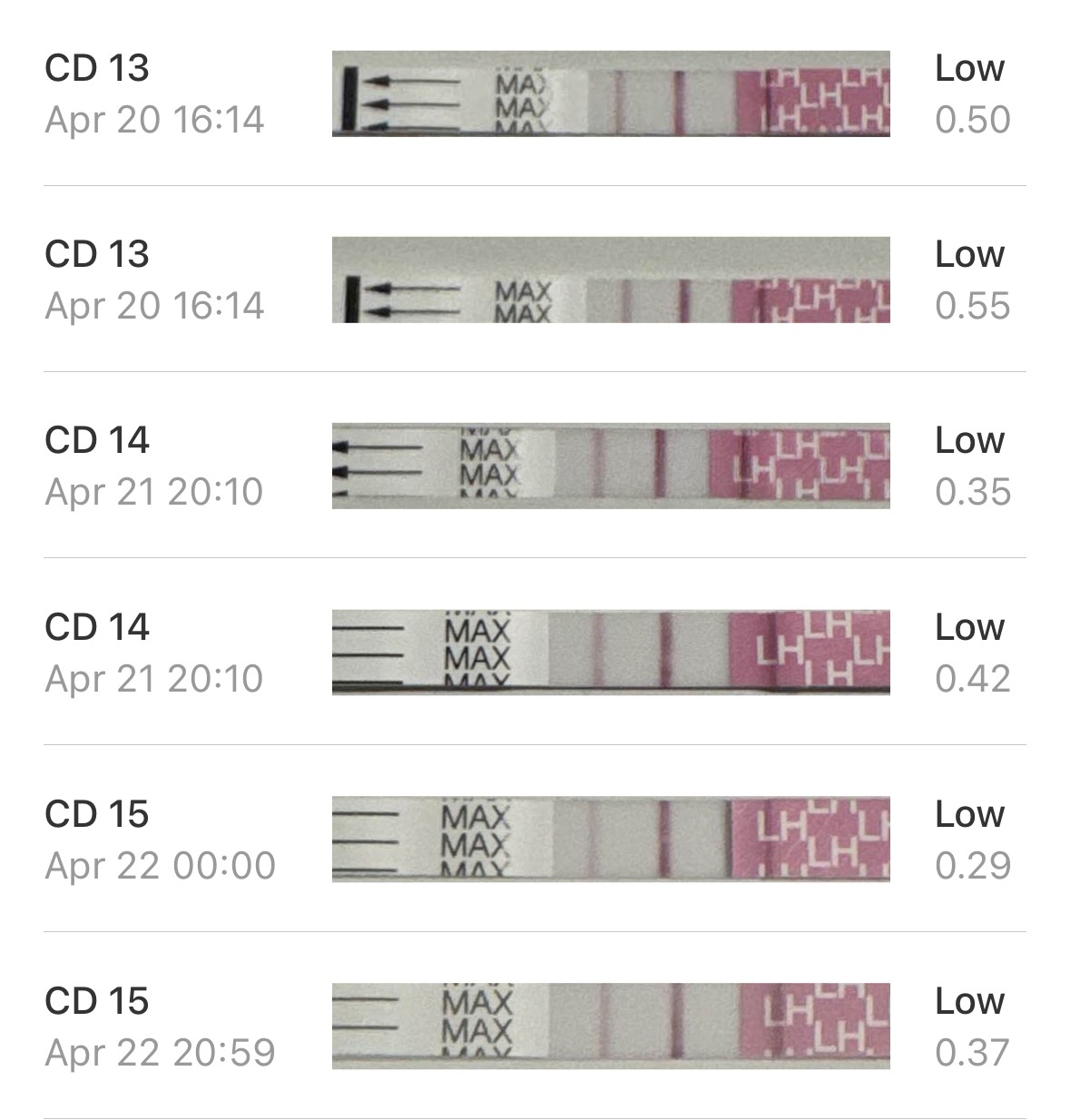Open the CD 13 test reading 0.50
Screen dimensions: 1070x1120
pyautogui.click(x=535, y=93)
